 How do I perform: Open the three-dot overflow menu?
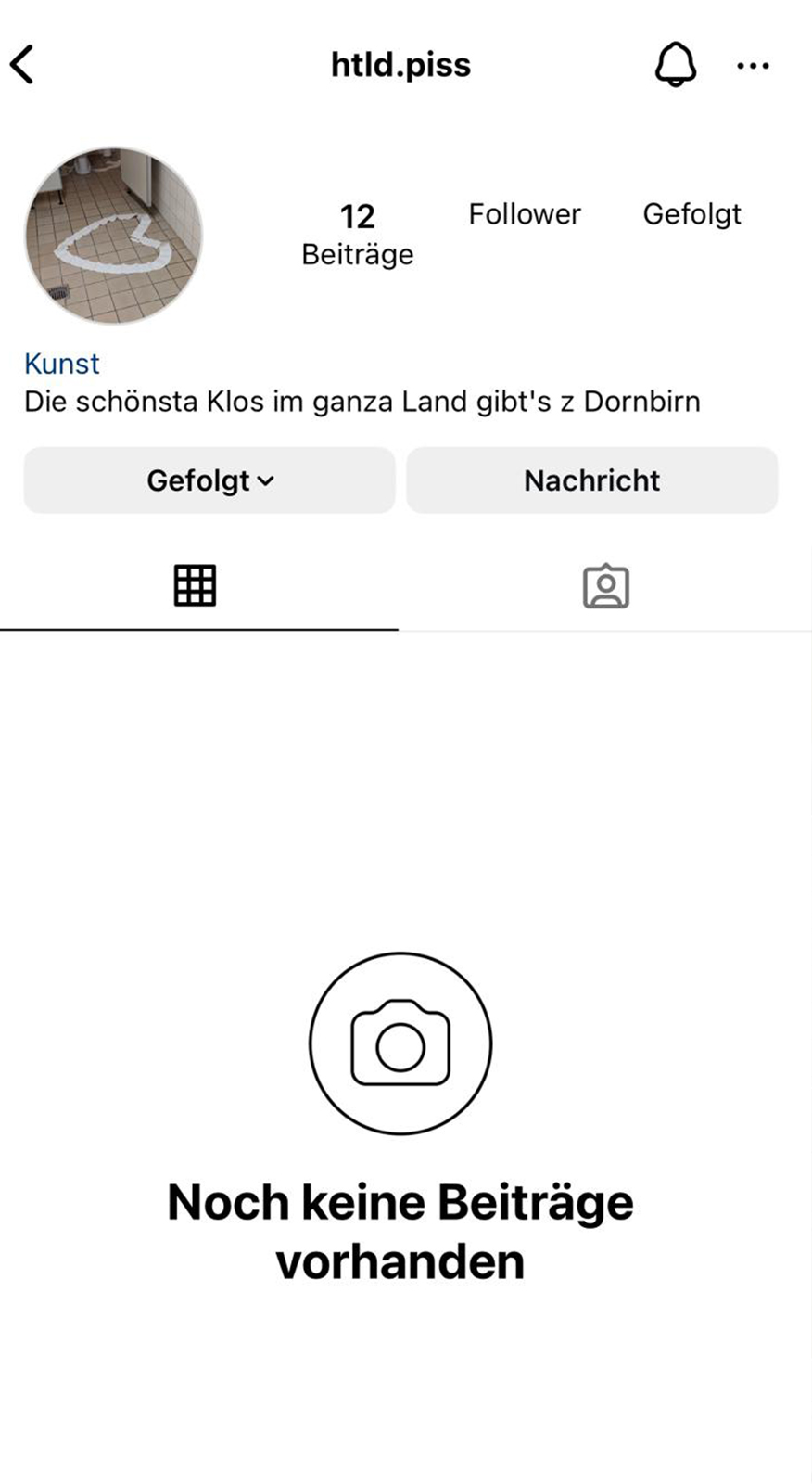click(753, 66)
